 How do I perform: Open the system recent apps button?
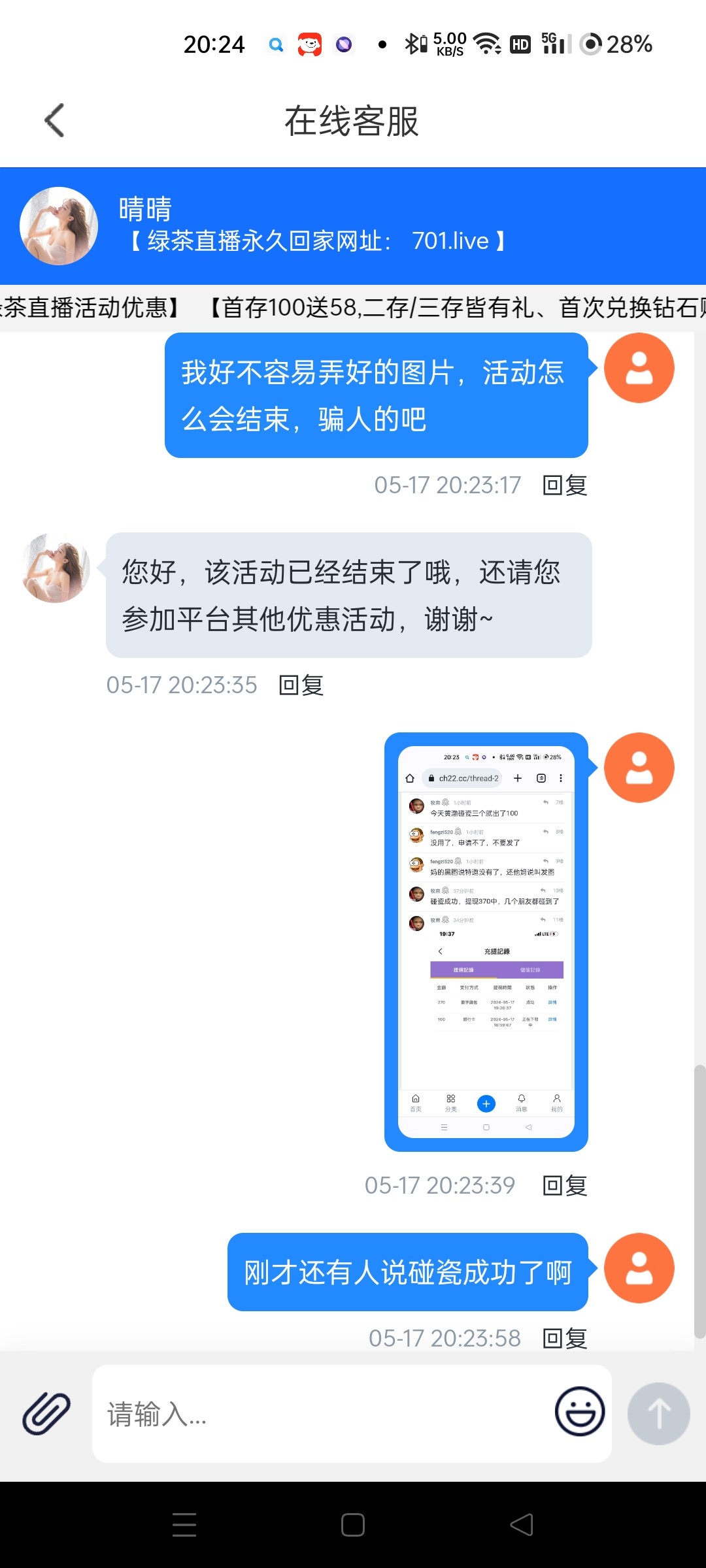pos(184,1525)
